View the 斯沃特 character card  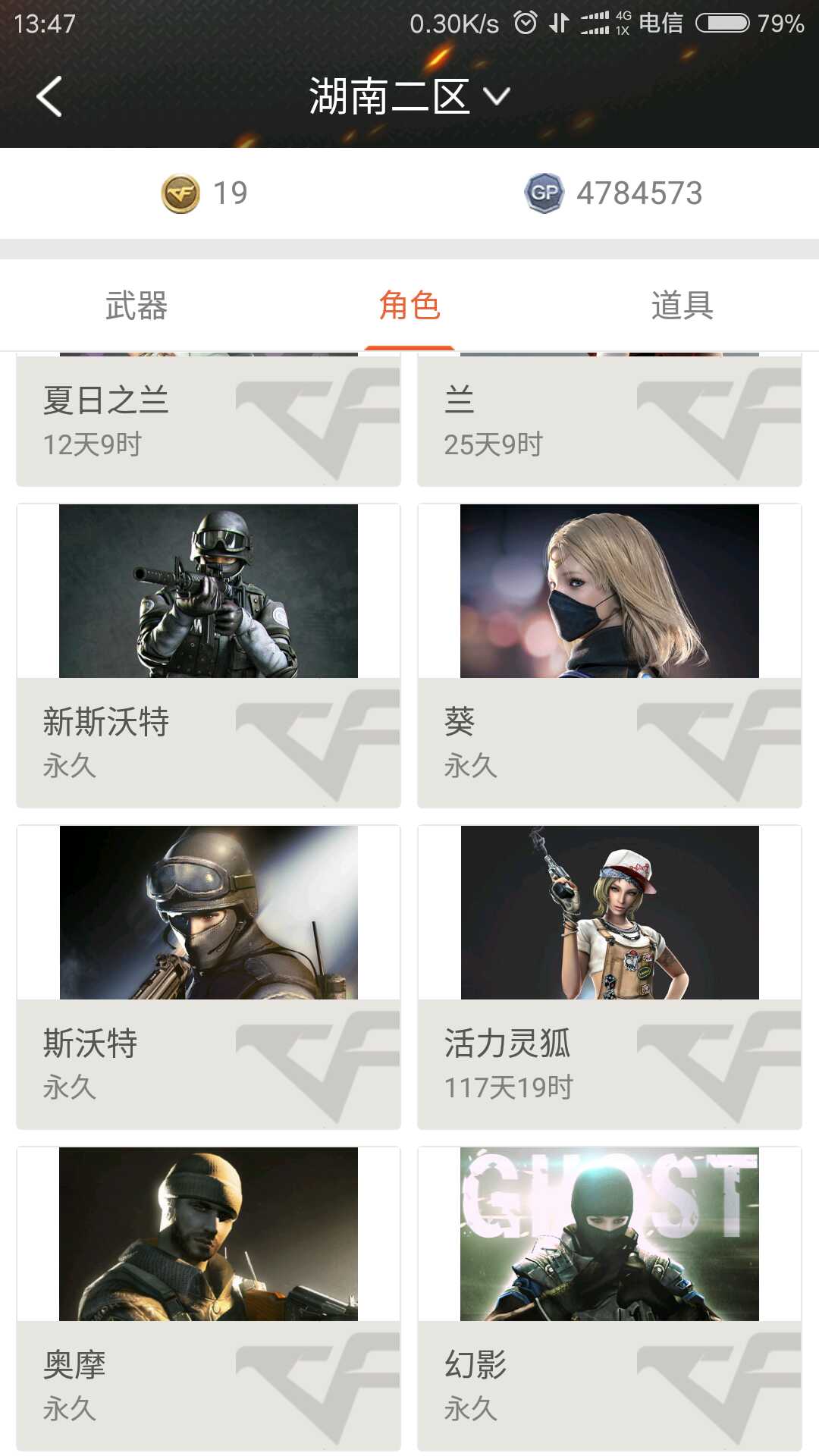coord(209,977)
